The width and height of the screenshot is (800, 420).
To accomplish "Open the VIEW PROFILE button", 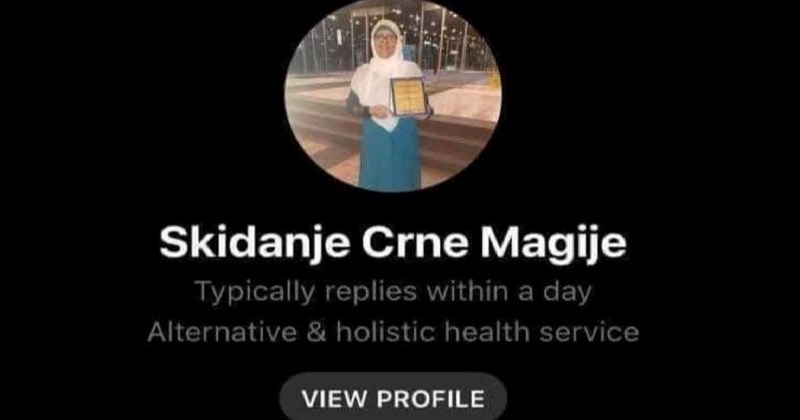I will [x=392, y=398].
